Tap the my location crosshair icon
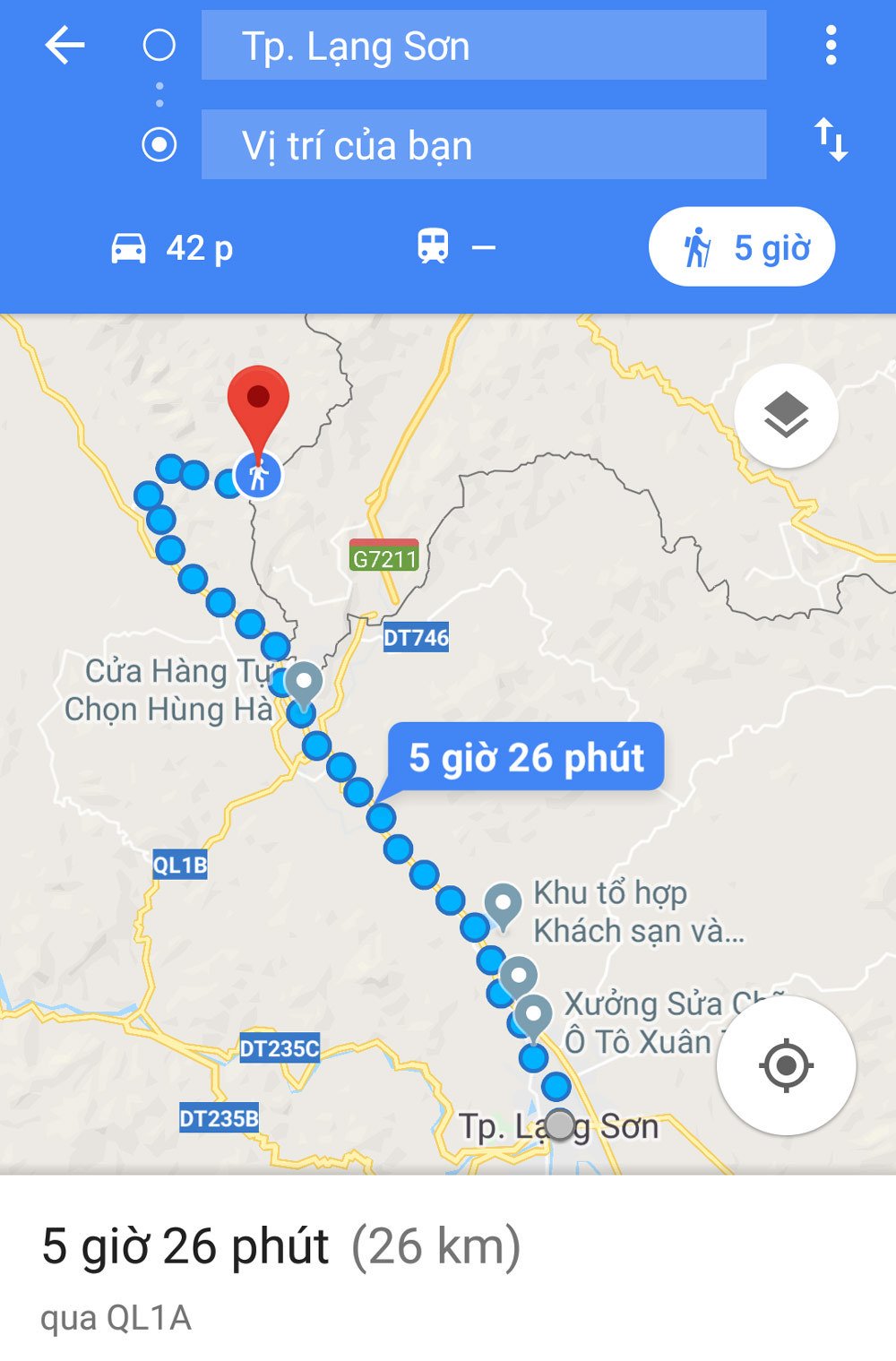The width and height of the screenshot is (896, 1361). pos(784,1066)
